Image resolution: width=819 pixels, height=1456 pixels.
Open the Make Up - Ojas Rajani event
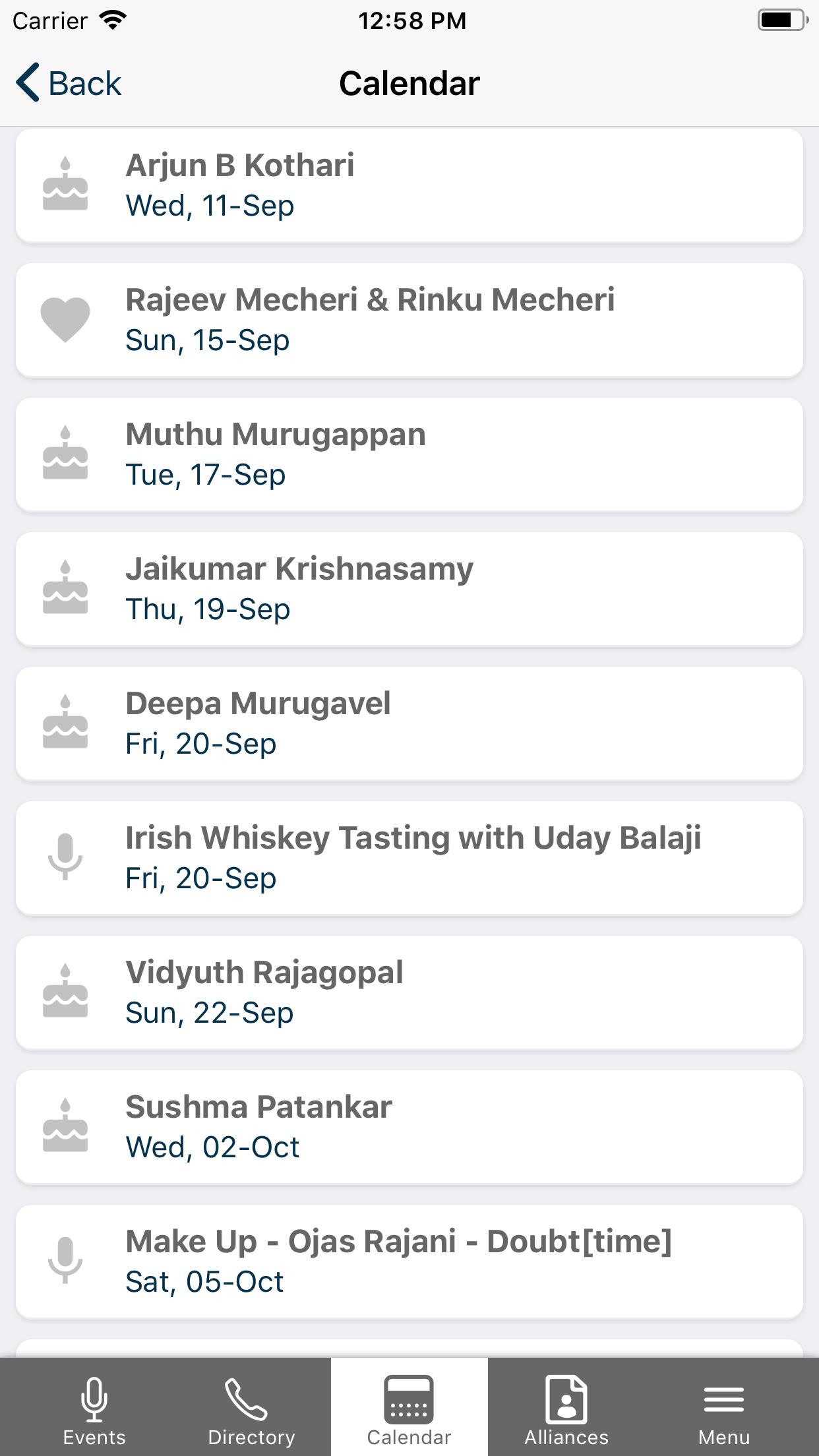(x=409, y=1261)
